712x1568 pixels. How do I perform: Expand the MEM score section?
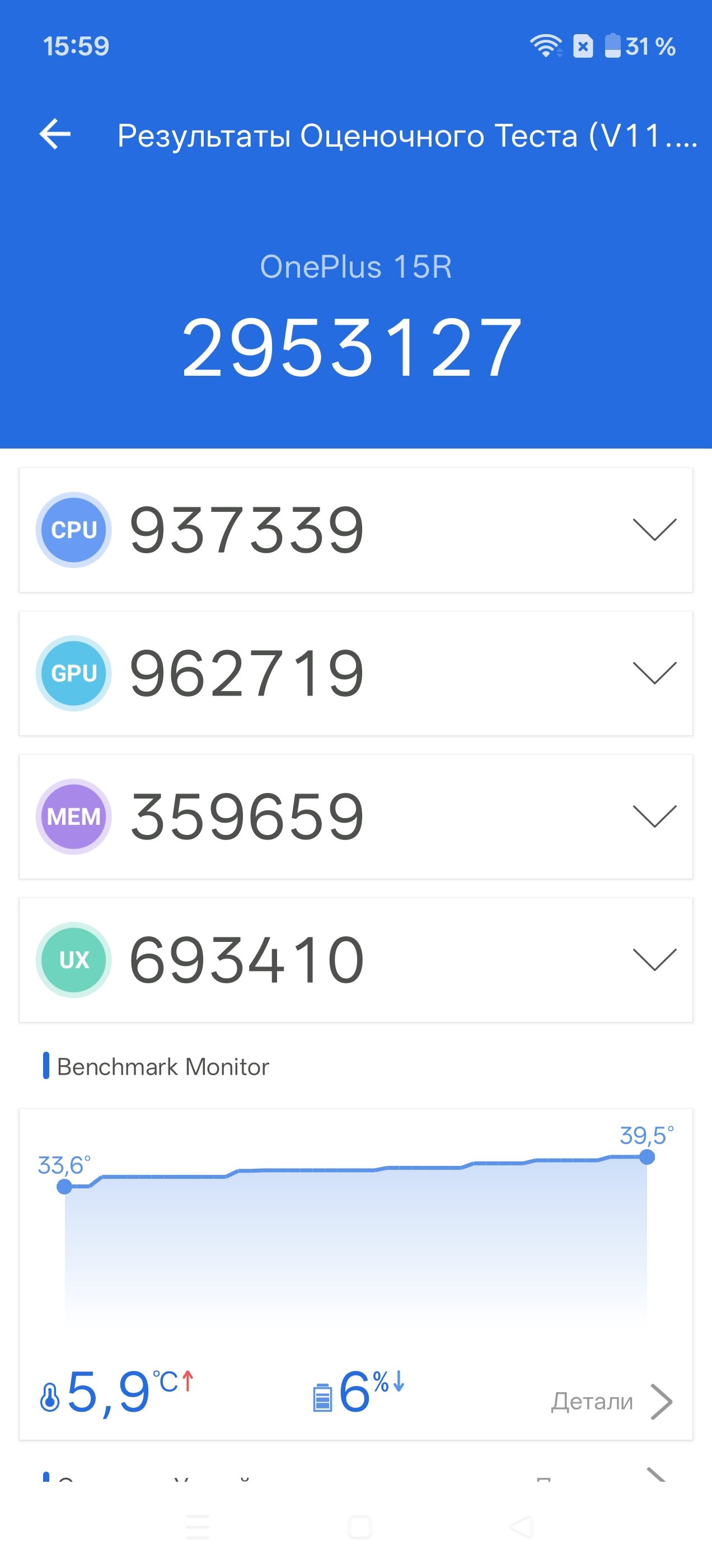tap(654, 816)
